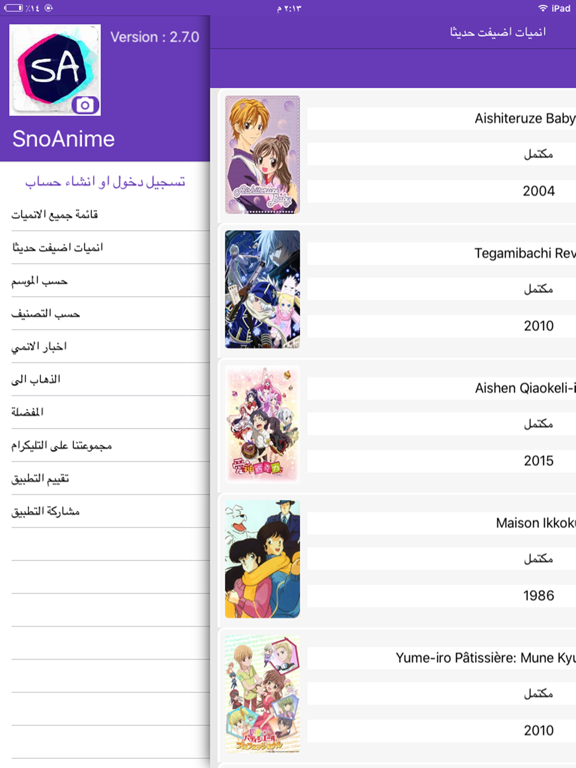The image size is (576, 768).
Task: Open قائمة جميع الانميات menu item
Action: (105, 215)
